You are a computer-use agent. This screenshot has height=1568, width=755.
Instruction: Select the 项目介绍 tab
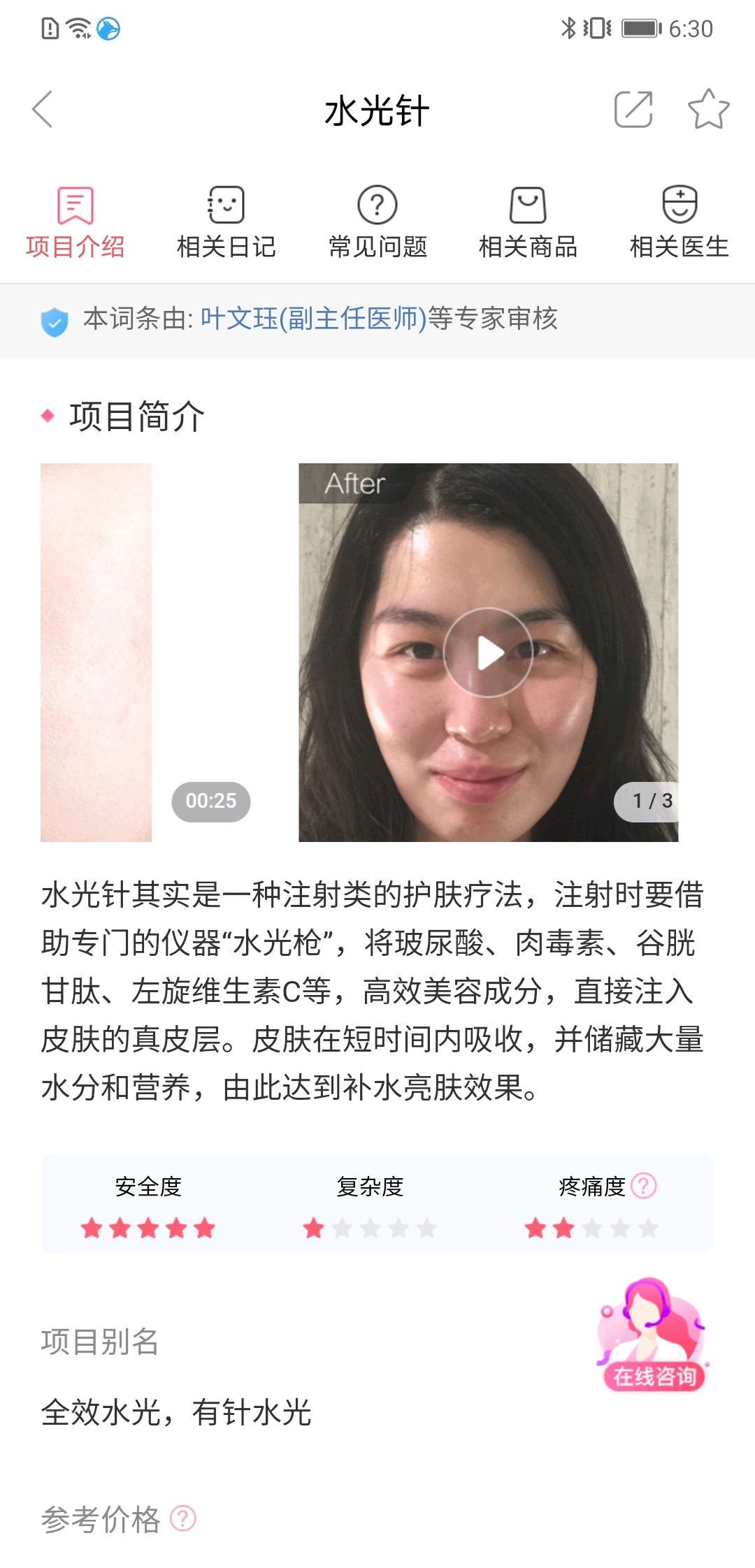click(x=75, y=222)
